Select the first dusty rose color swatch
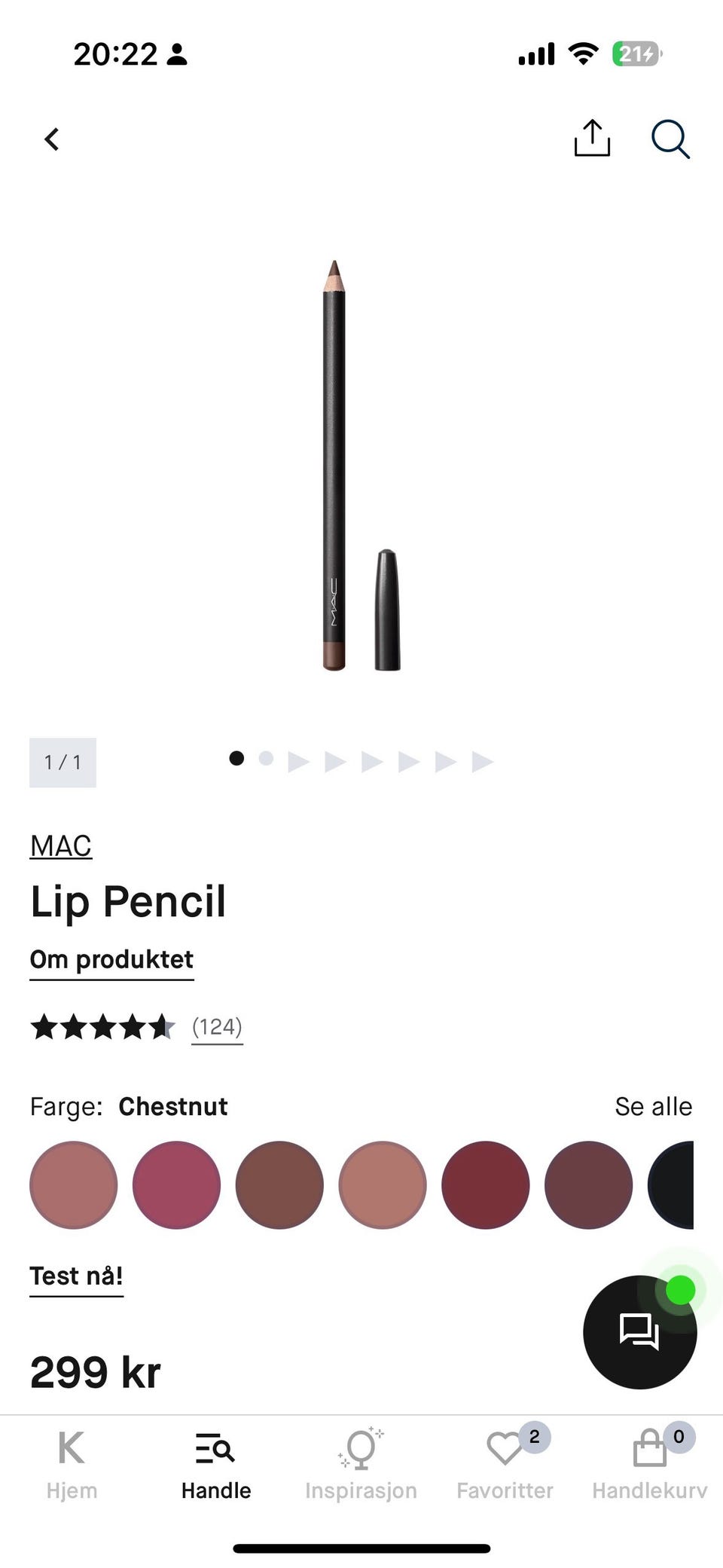 coord(74,1185)
